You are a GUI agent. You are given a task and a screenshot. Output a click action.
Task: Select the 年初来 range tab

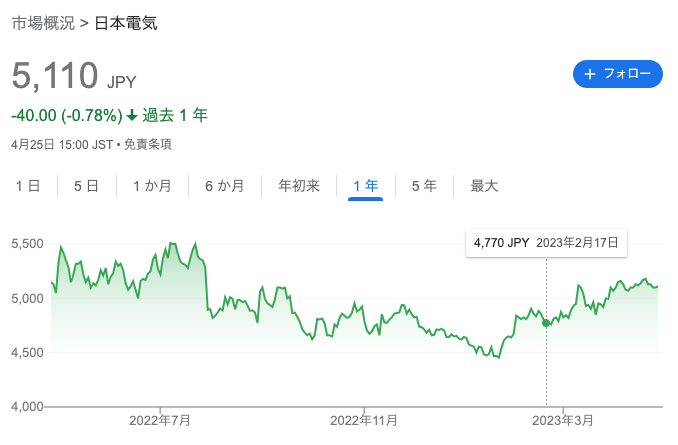tap(298, 185)
